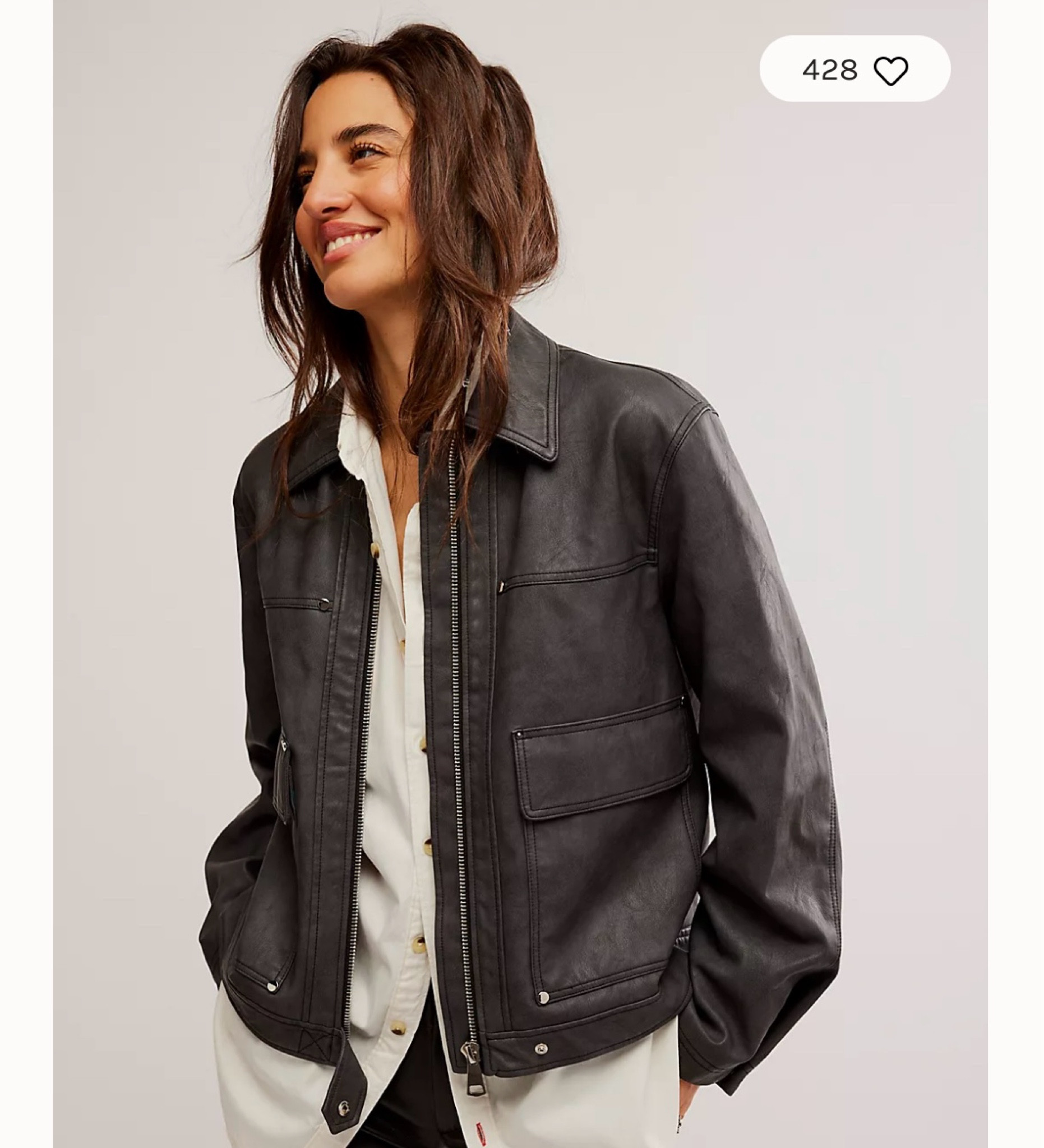
Task: Favorite this jacket with the heart button
Action: click(890, 71)
